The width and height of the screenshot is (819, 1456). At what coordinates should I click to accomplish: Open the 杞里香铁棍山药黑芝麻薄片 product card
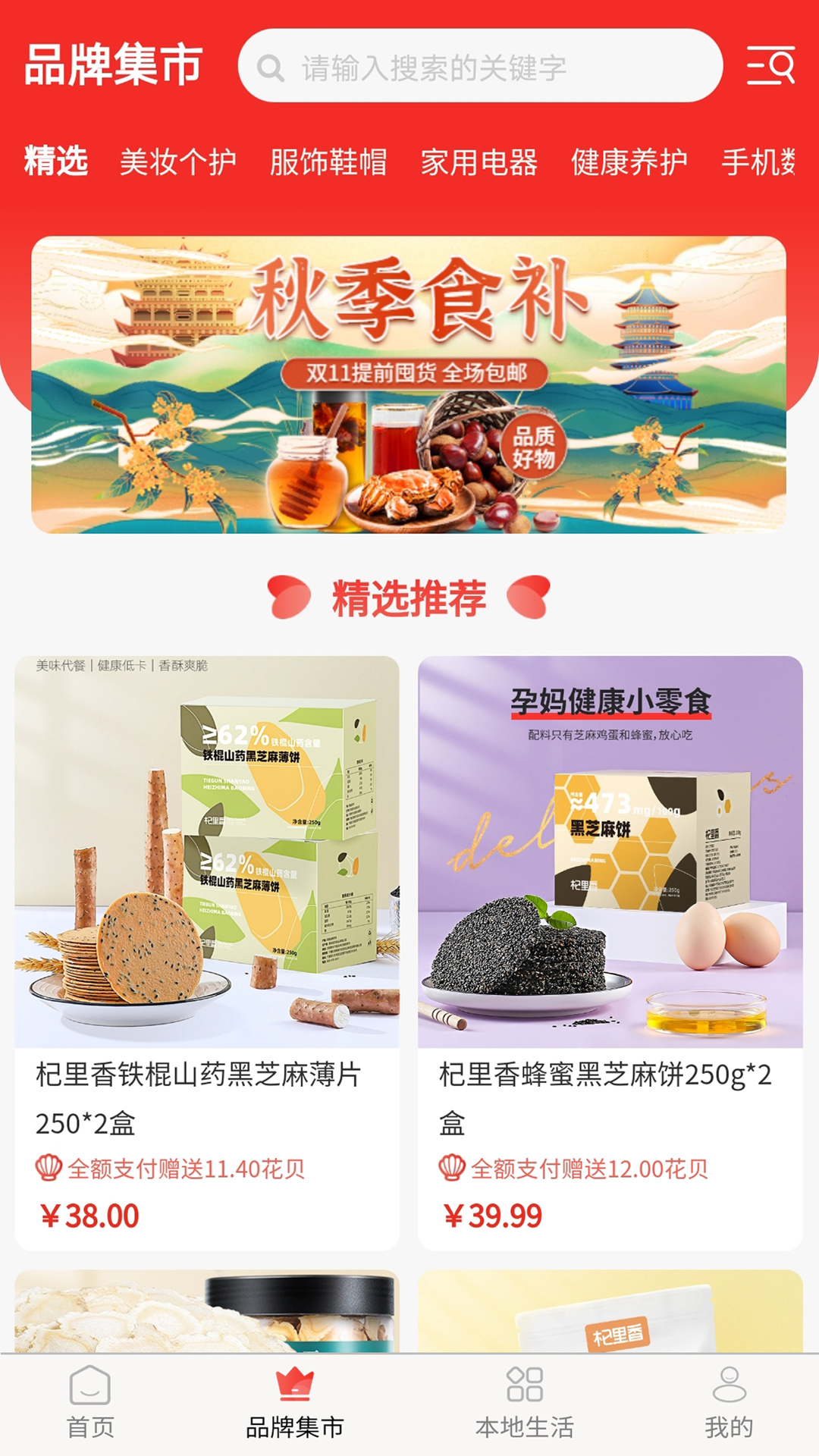(206, 952)
